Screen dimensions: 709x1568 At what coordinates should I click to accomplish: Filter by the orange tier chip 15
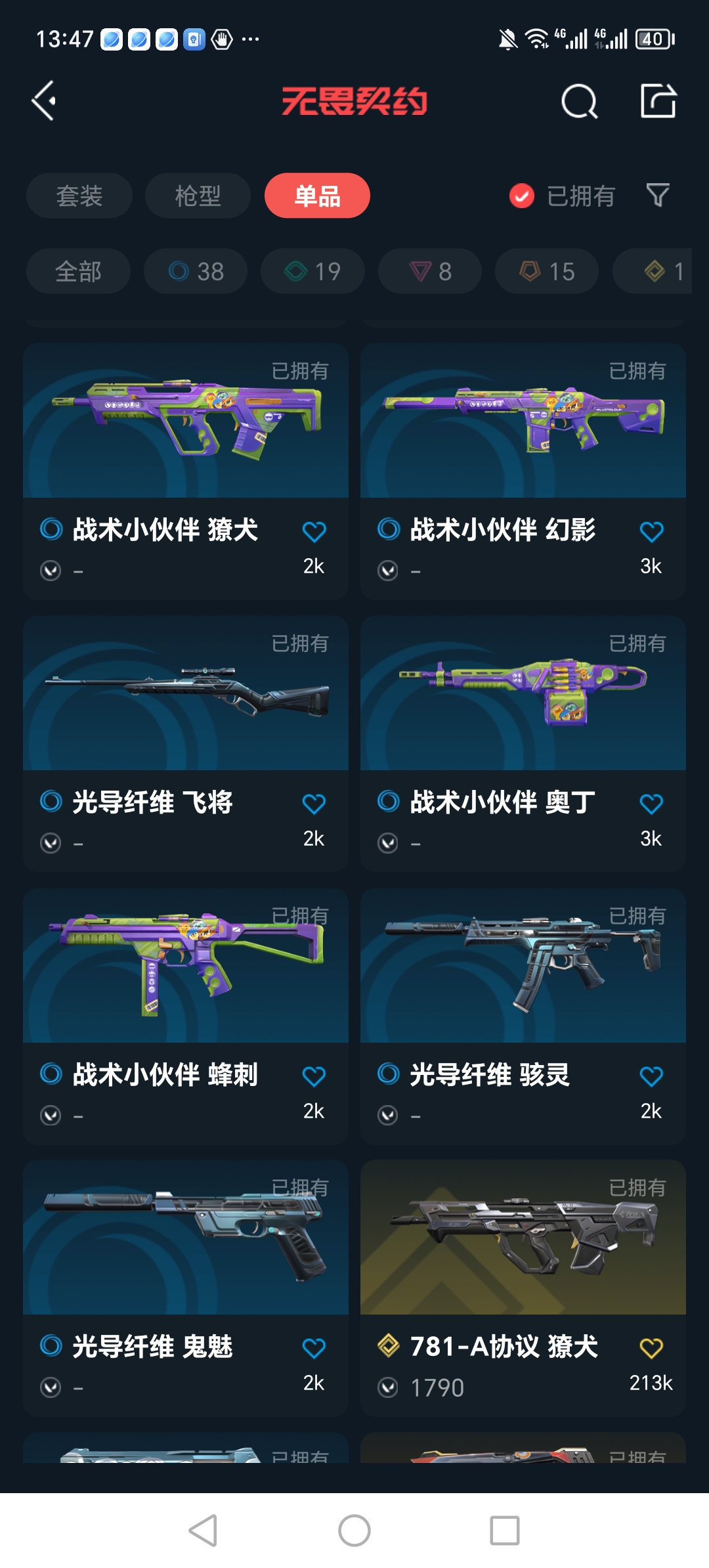point(547,271)
